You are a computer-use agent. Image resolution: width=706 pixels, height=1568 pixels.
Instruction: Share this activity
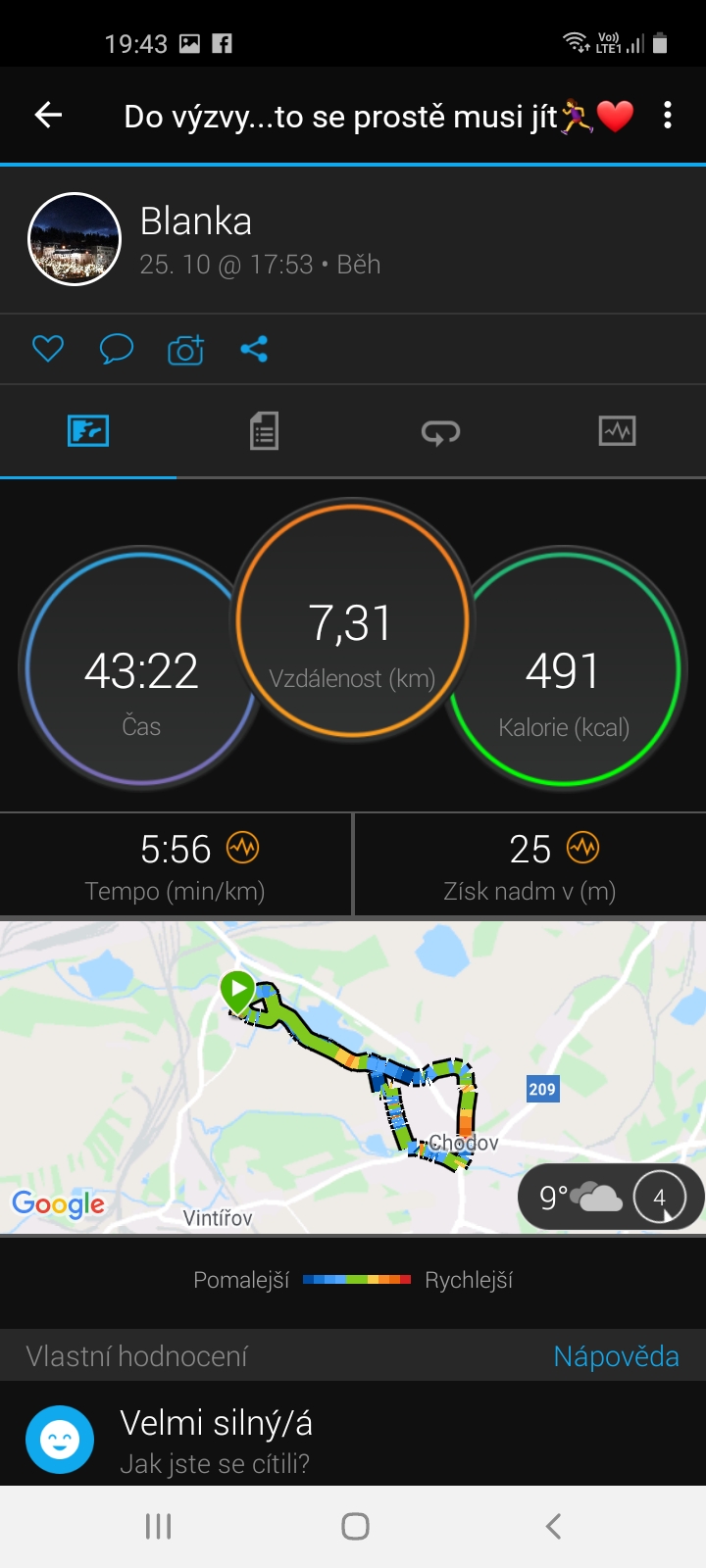click(x=254, y=349)
